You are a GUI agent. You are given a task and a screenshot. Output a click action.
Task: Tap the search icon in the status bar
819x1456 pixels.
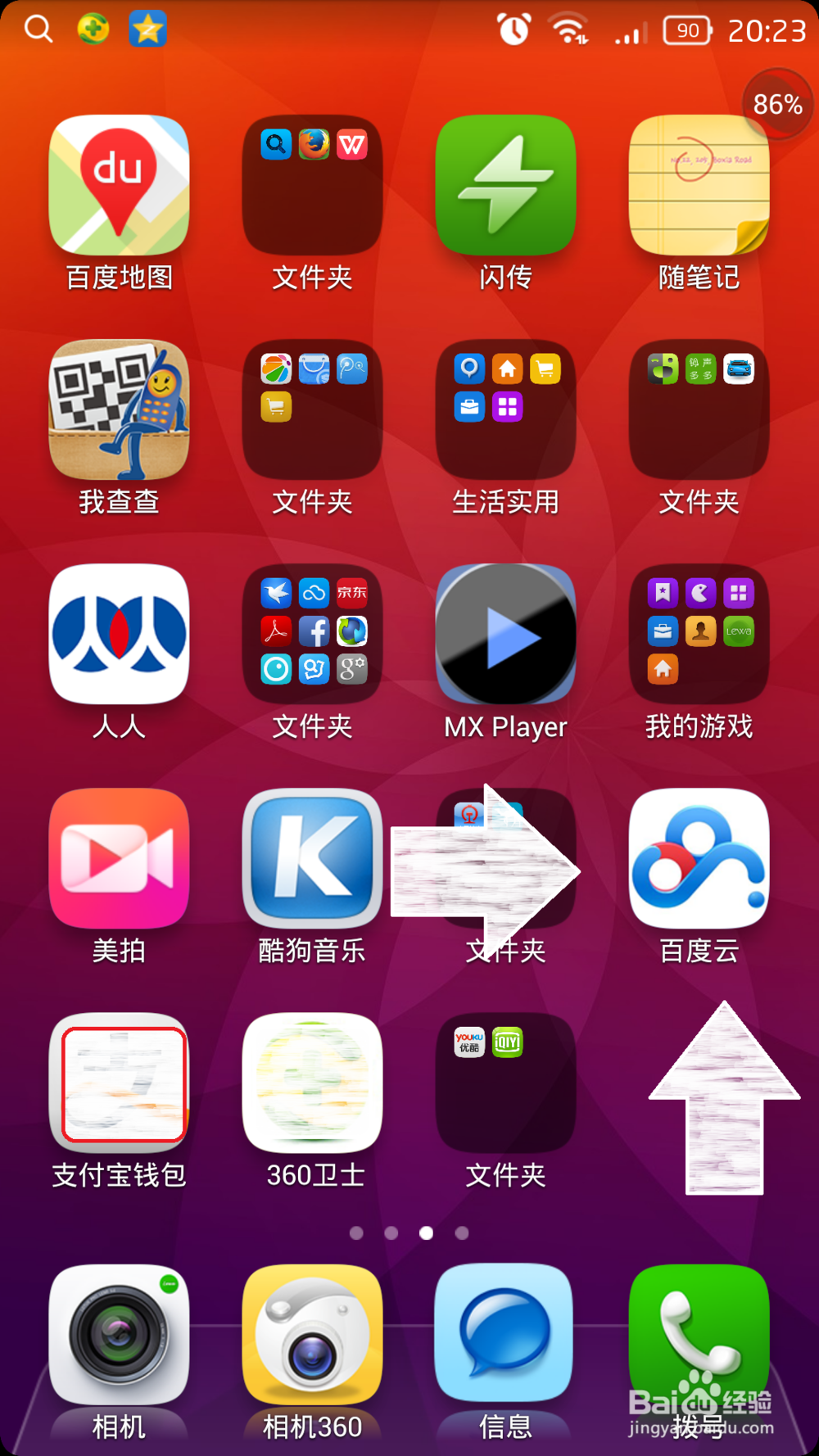click(x=37, y=28)
